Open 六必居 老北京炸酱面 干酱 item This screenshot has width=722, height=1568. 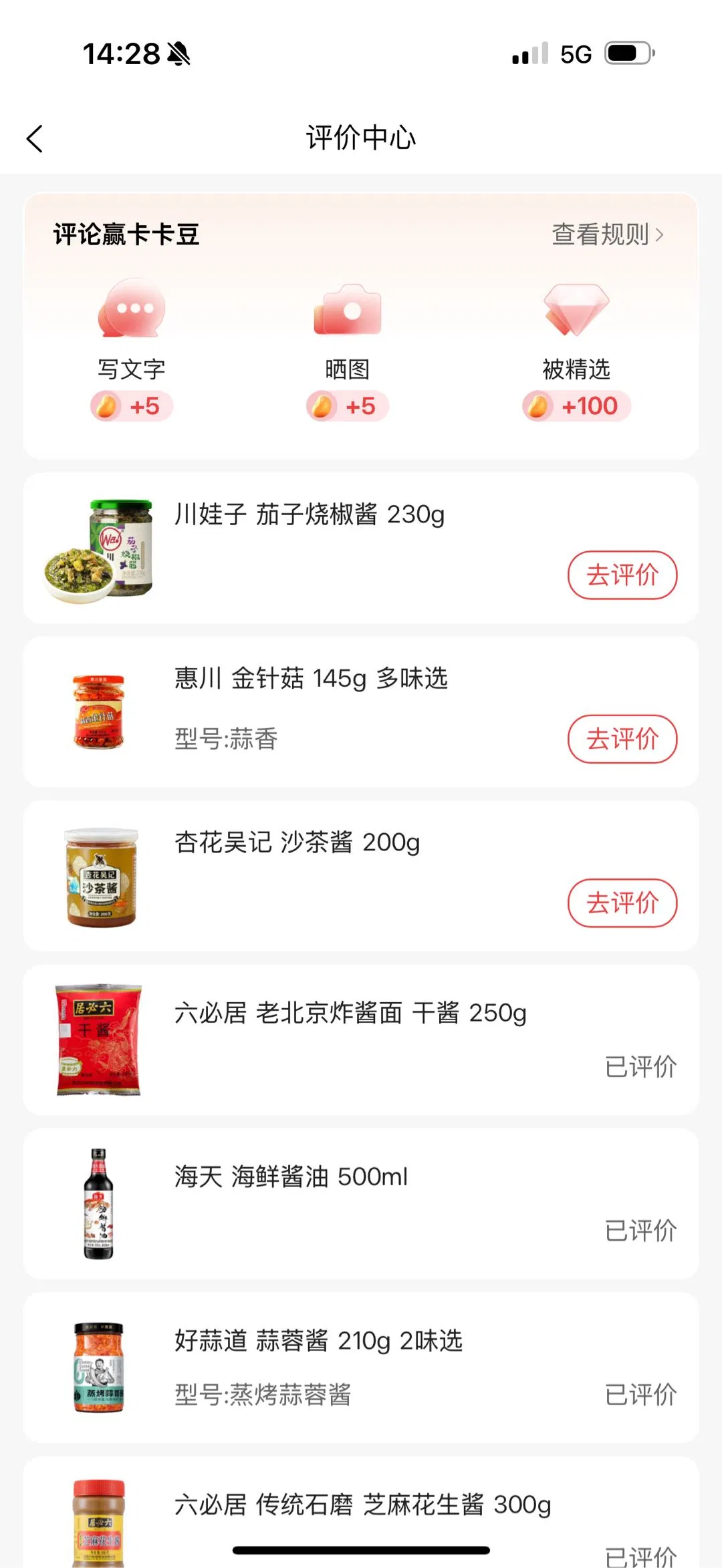click(350, 1013)
